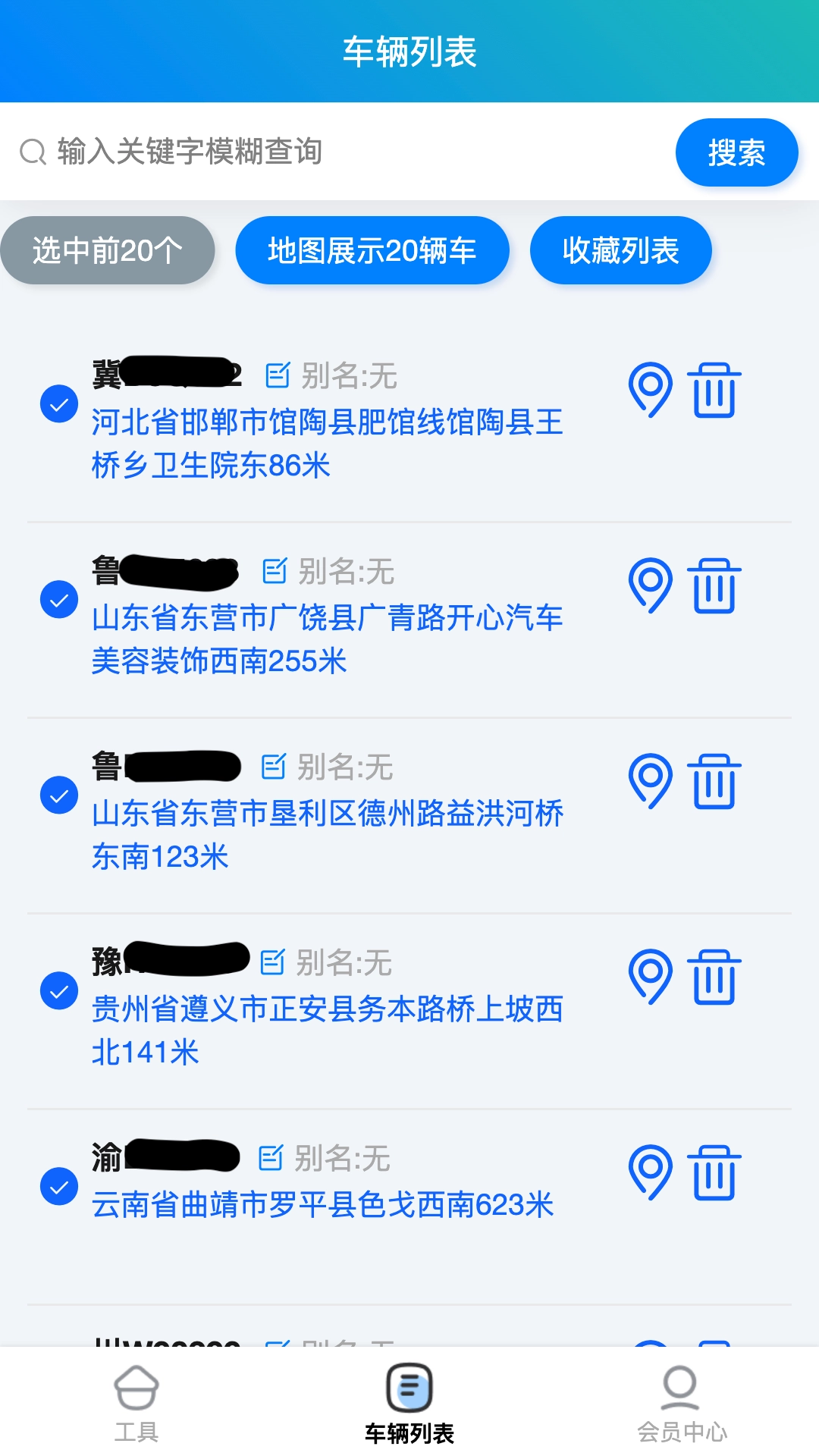Click the search magnifier icon in the search bar

33,151
